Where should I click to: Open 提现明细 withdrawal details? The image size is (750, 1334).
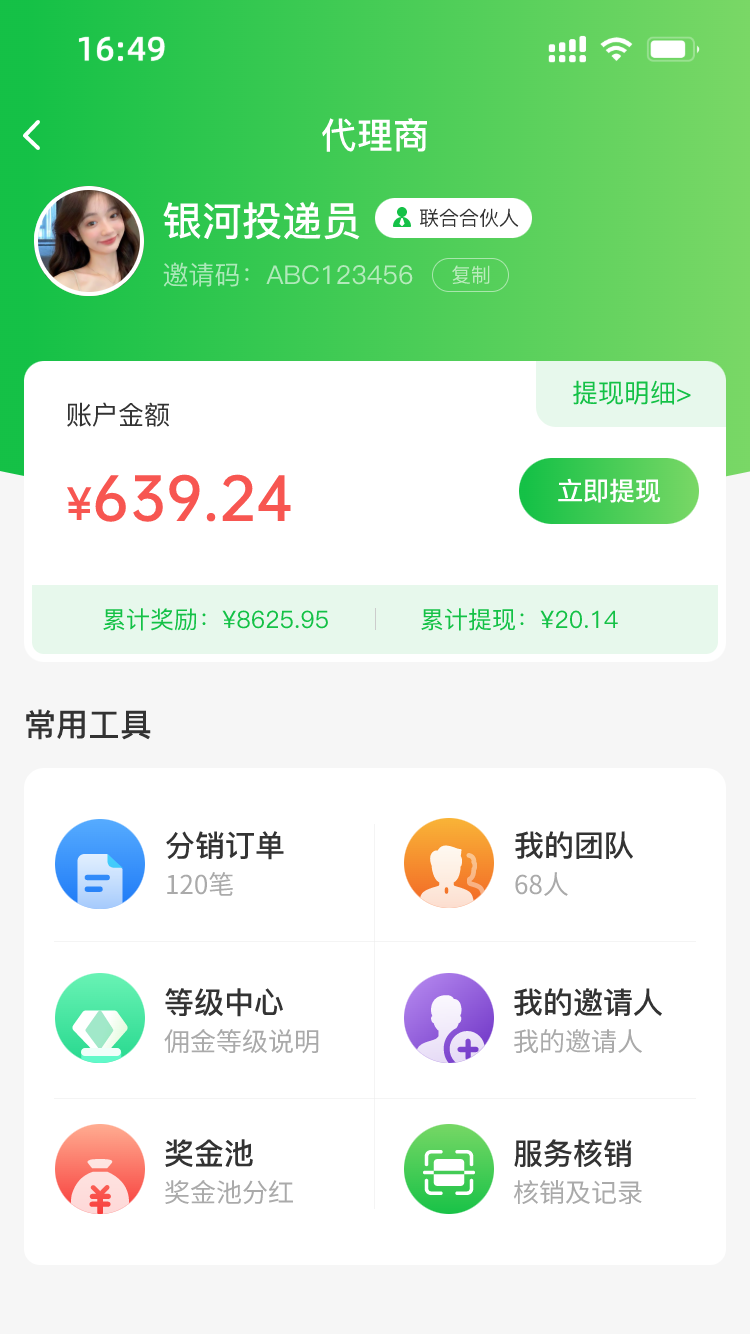(631, 394)
